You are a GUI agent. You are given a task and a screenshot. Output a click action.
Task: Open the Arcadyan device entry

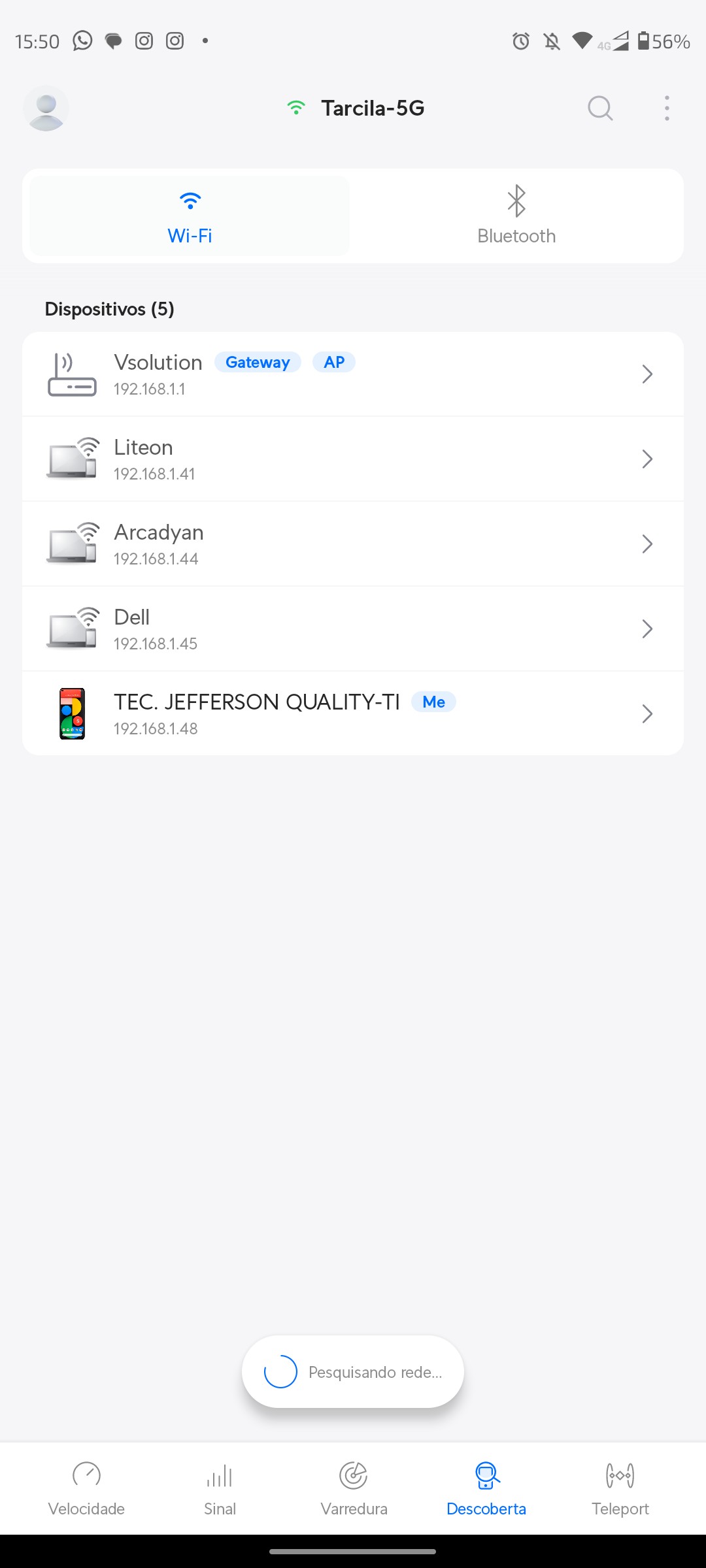point(353,544)
